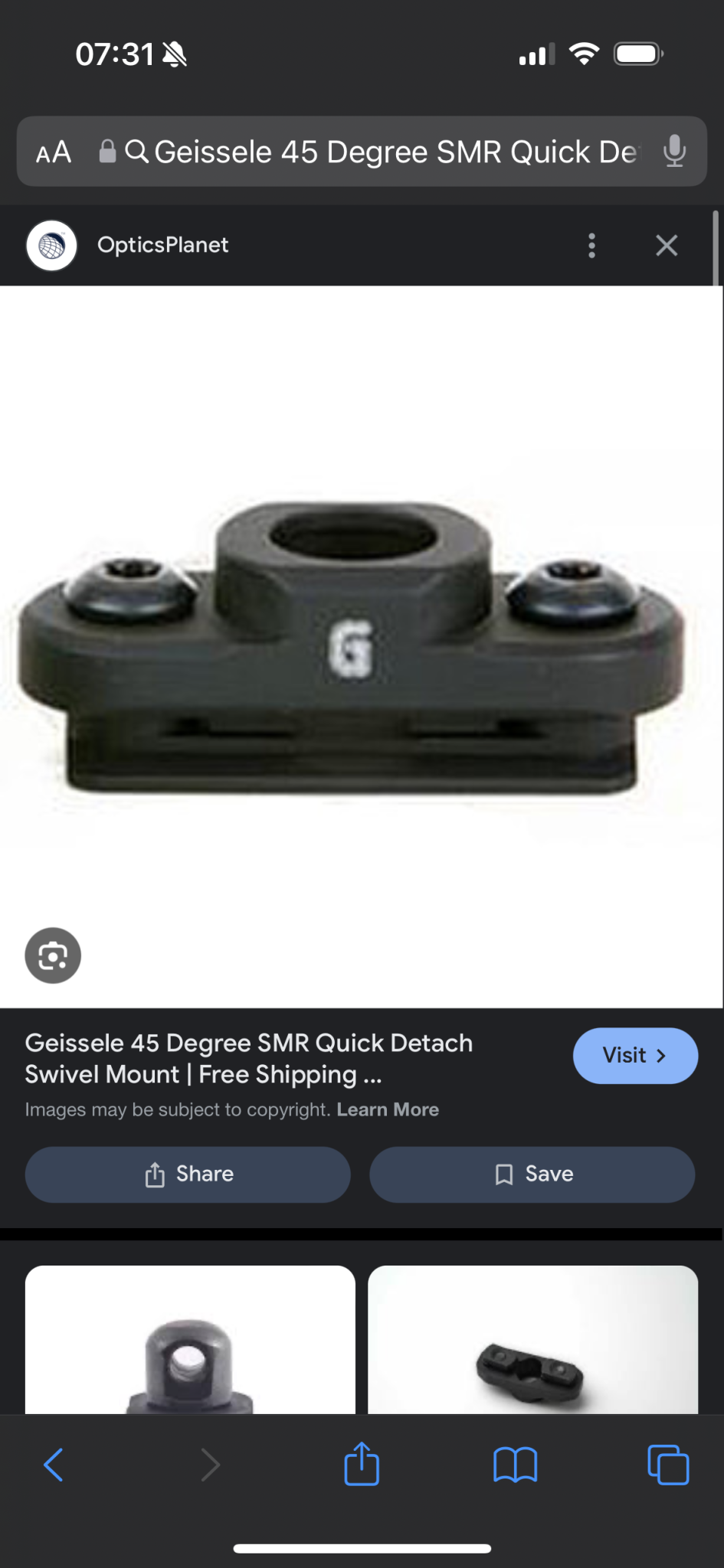Image resolution: width=724 pixels, height=1568 pixels.
Task: Open the main Geissele mount image
Action: [x=352, y=647]
